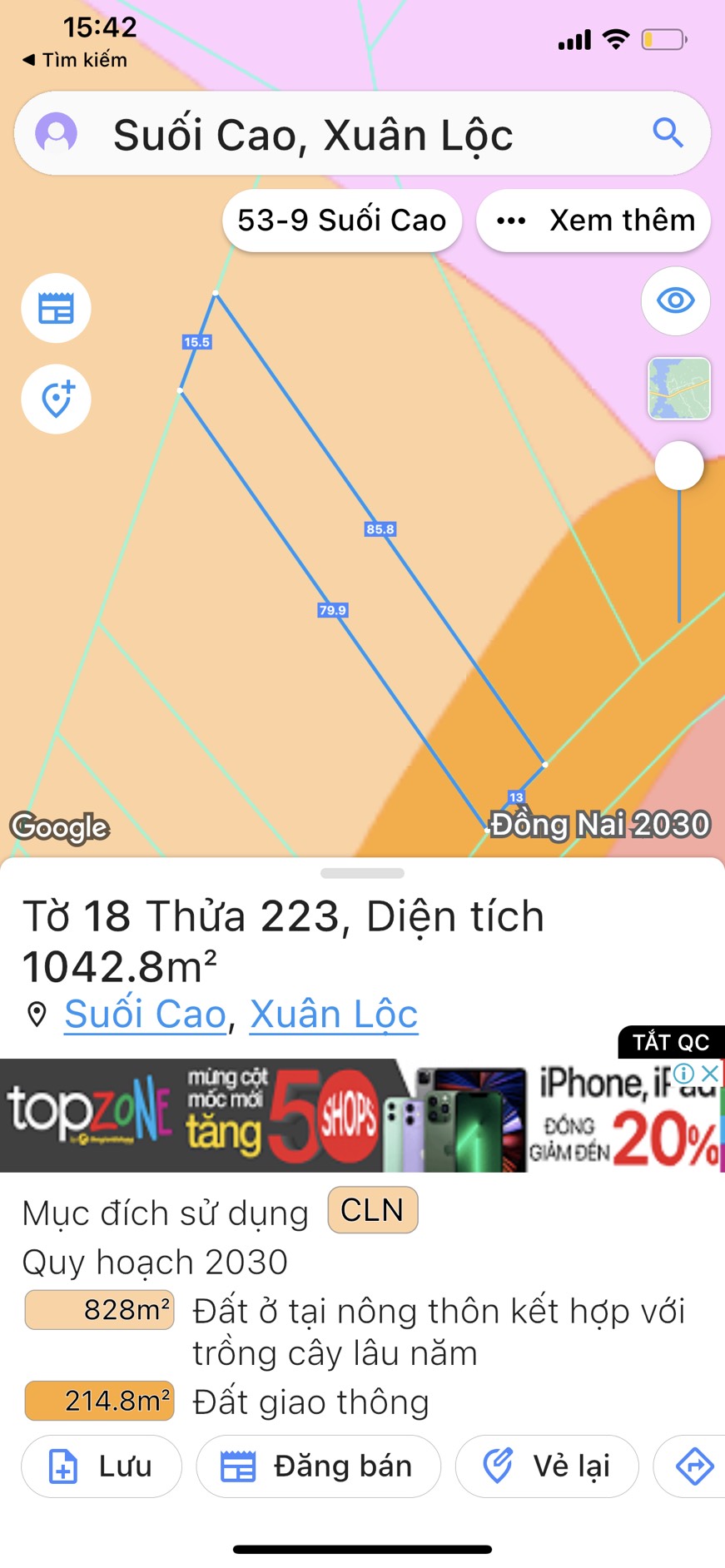Select the 53-9 Suối Cao chip
725x1568 pixels.
pyautogui.click(x=341, y=221)
